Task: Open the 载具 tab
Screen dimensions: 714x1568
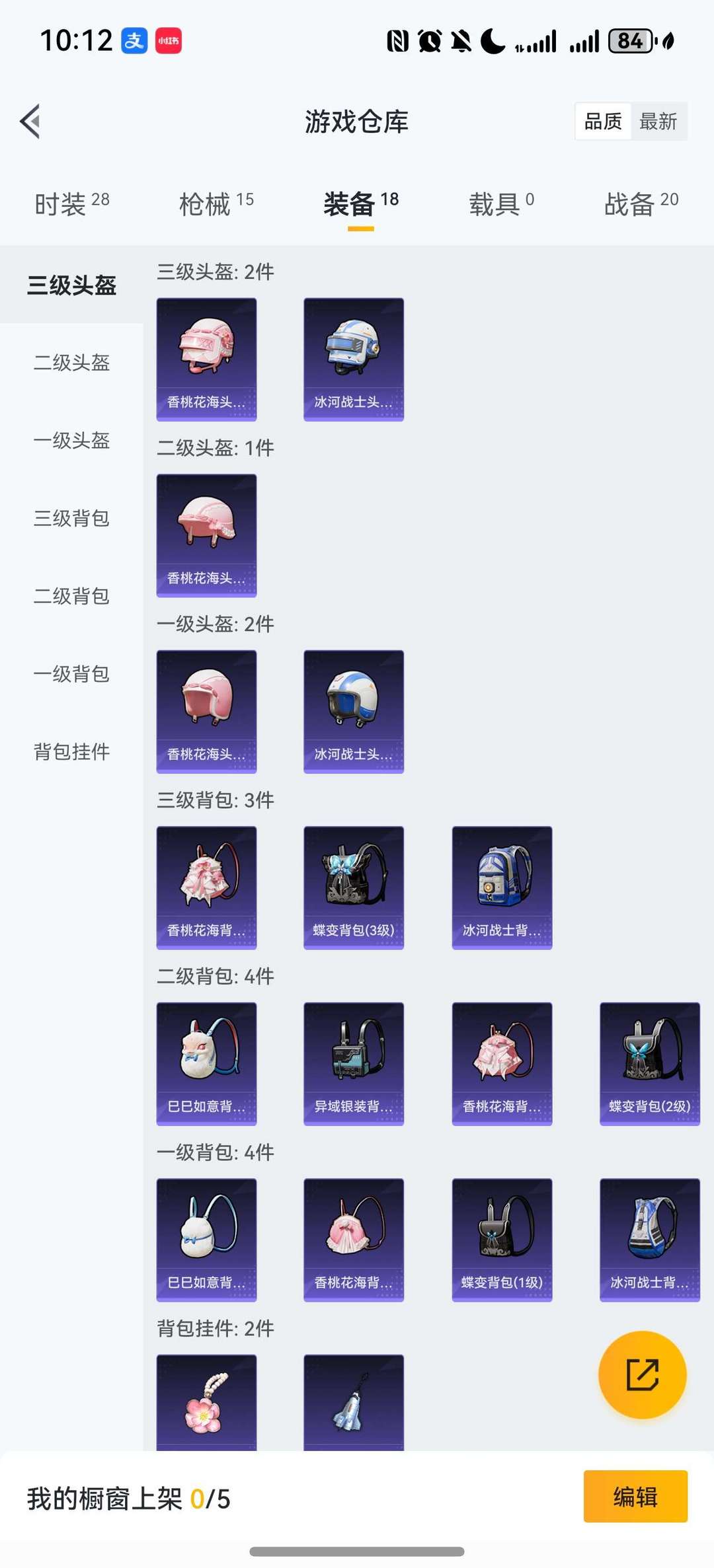Action: (501, 204)
